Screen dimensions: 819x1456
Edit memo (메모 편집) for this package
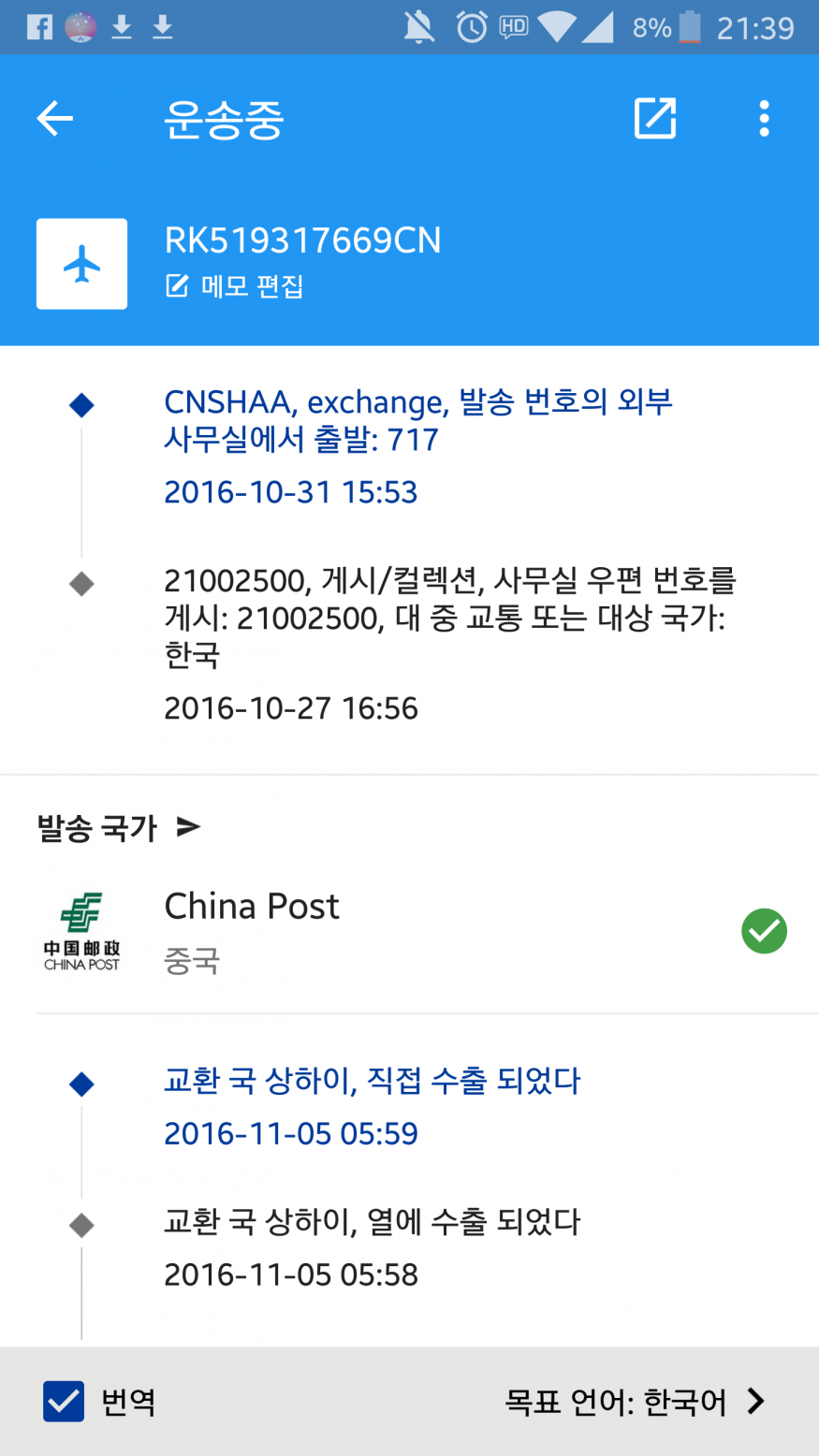235,286
